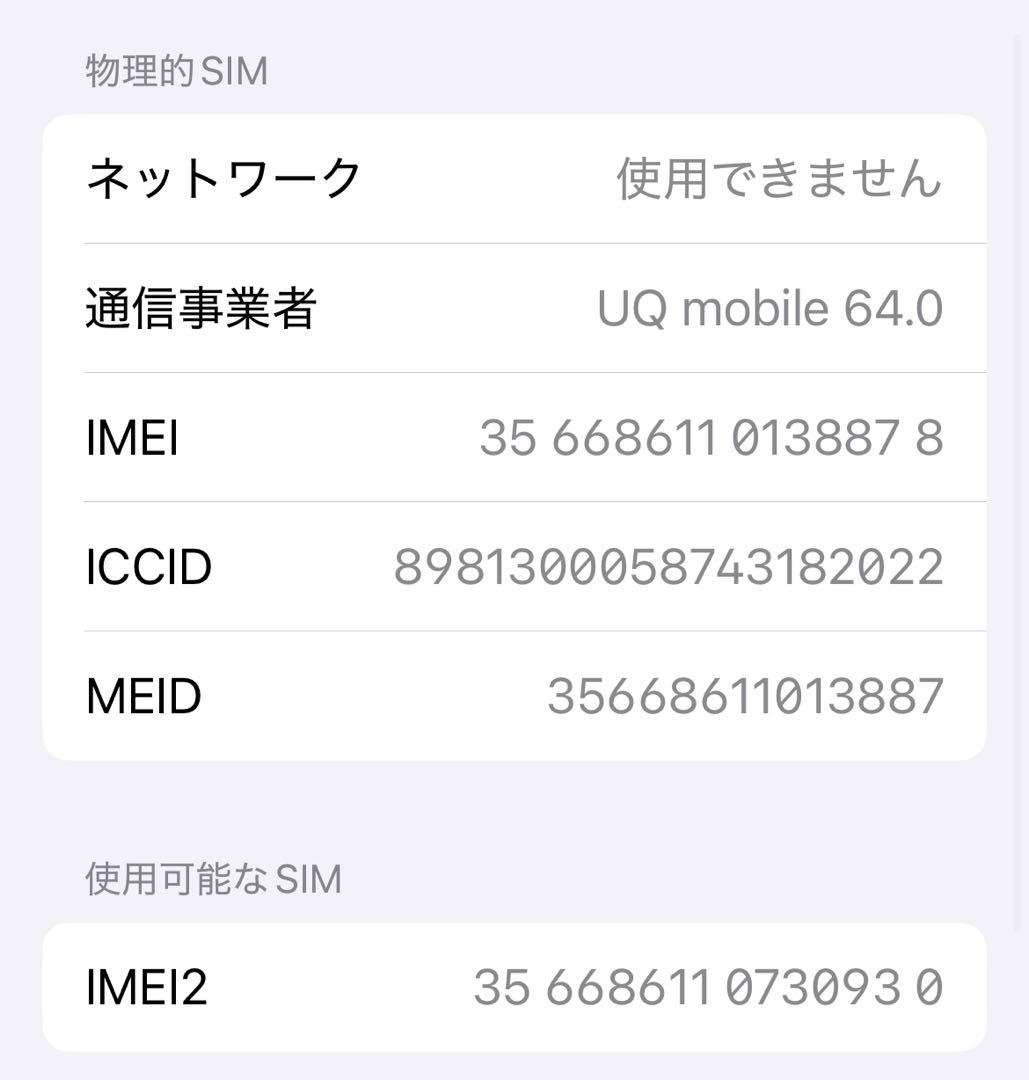Tap the 使用可能なSIM section header

(x=213, y=879)
